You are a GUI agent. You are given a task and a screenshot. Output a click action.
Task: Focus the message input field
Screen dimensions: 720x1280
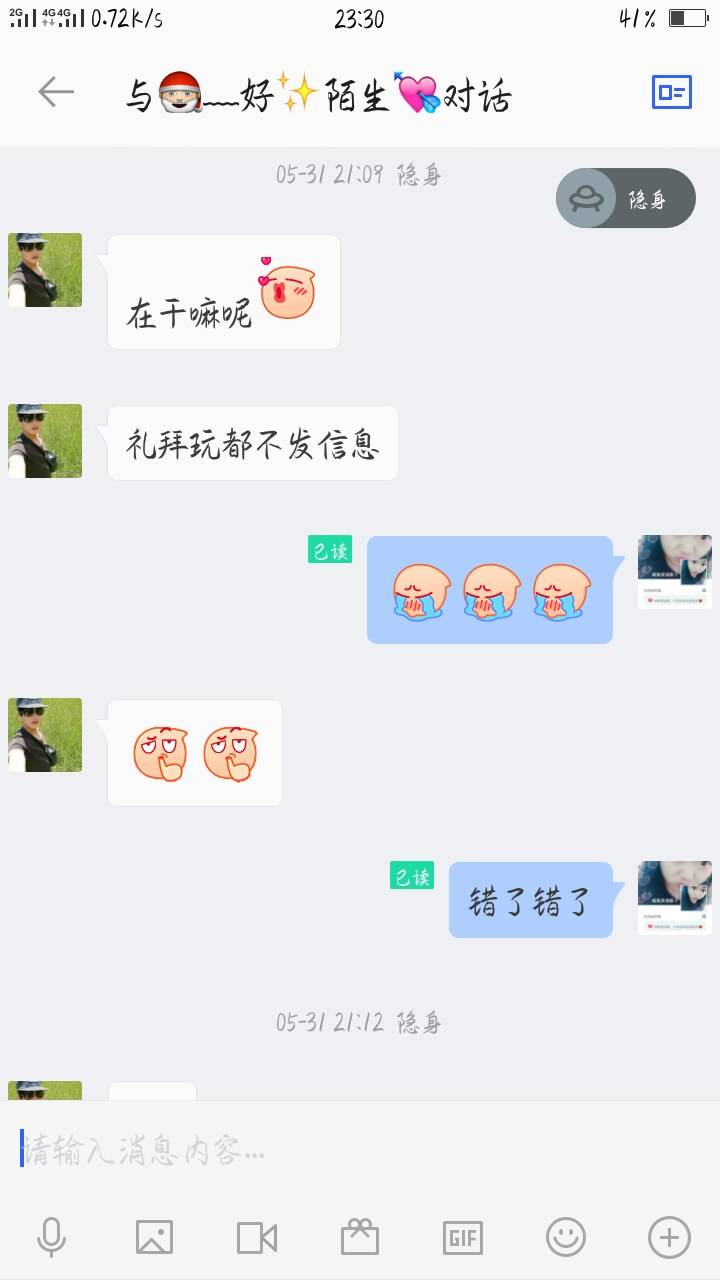point(360,1151)
